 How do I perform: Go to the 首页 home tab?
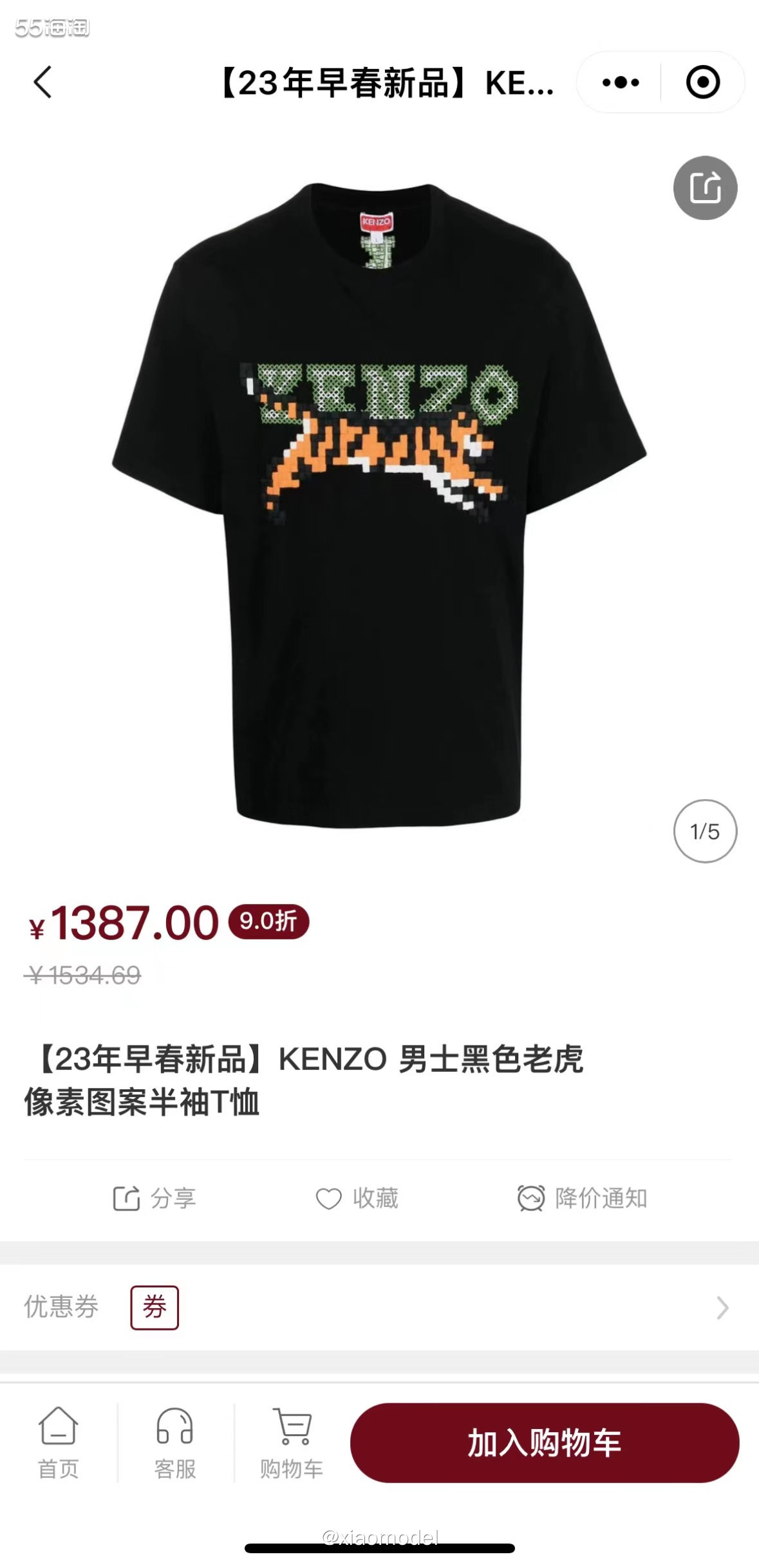[x=59, y=1443]
